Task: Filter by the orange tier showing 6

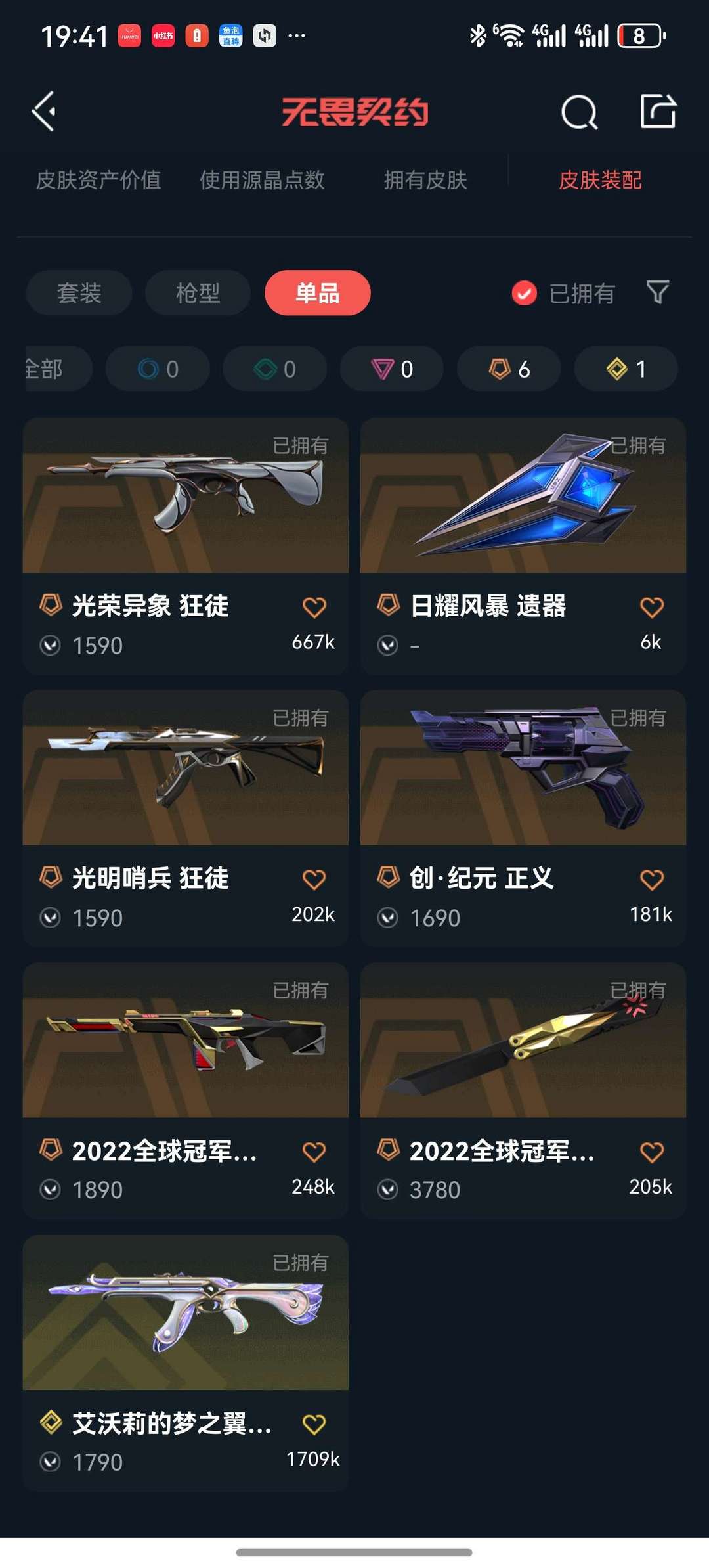Action: click(509, 369)
